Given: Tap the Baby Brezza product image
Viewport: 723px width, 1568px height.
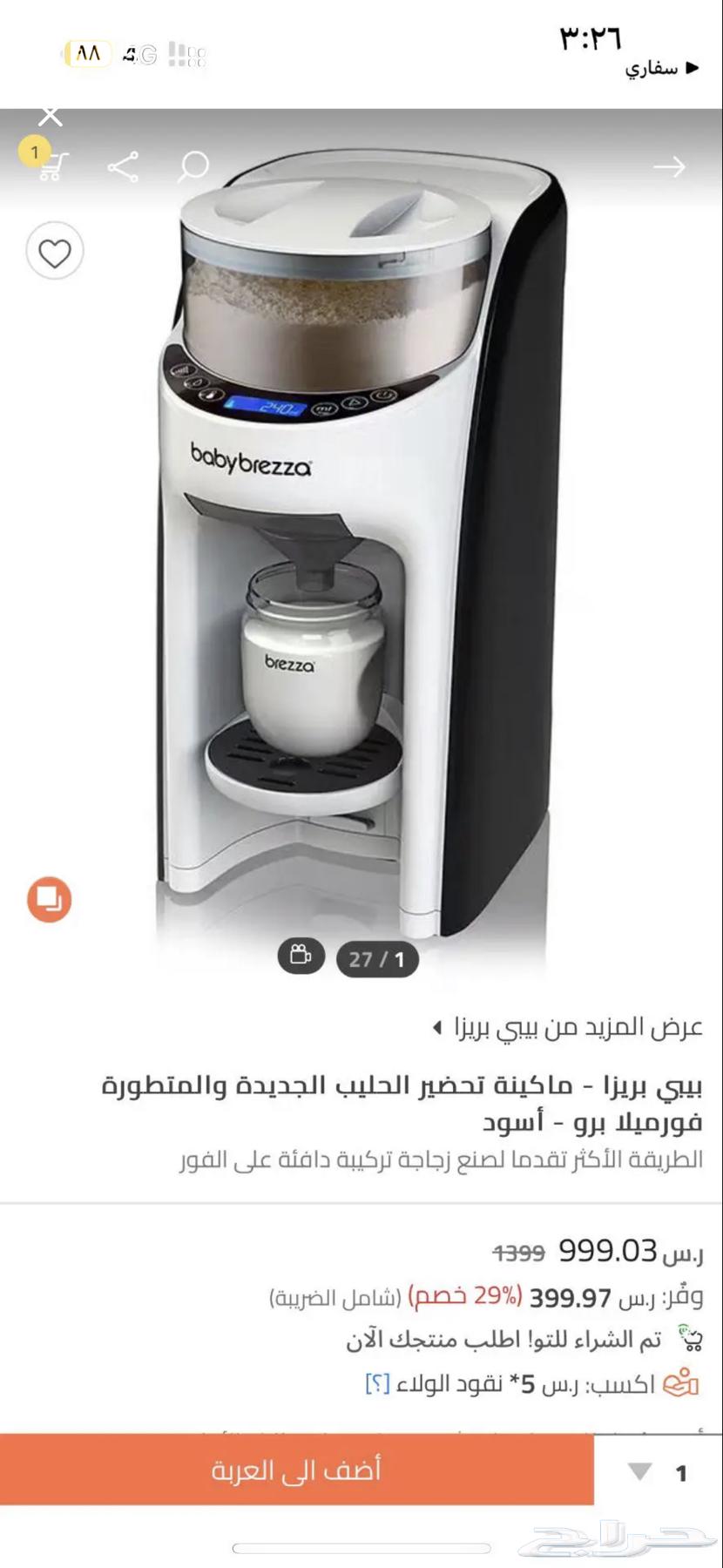Looking at the screenshot, I should click(361, 540).
